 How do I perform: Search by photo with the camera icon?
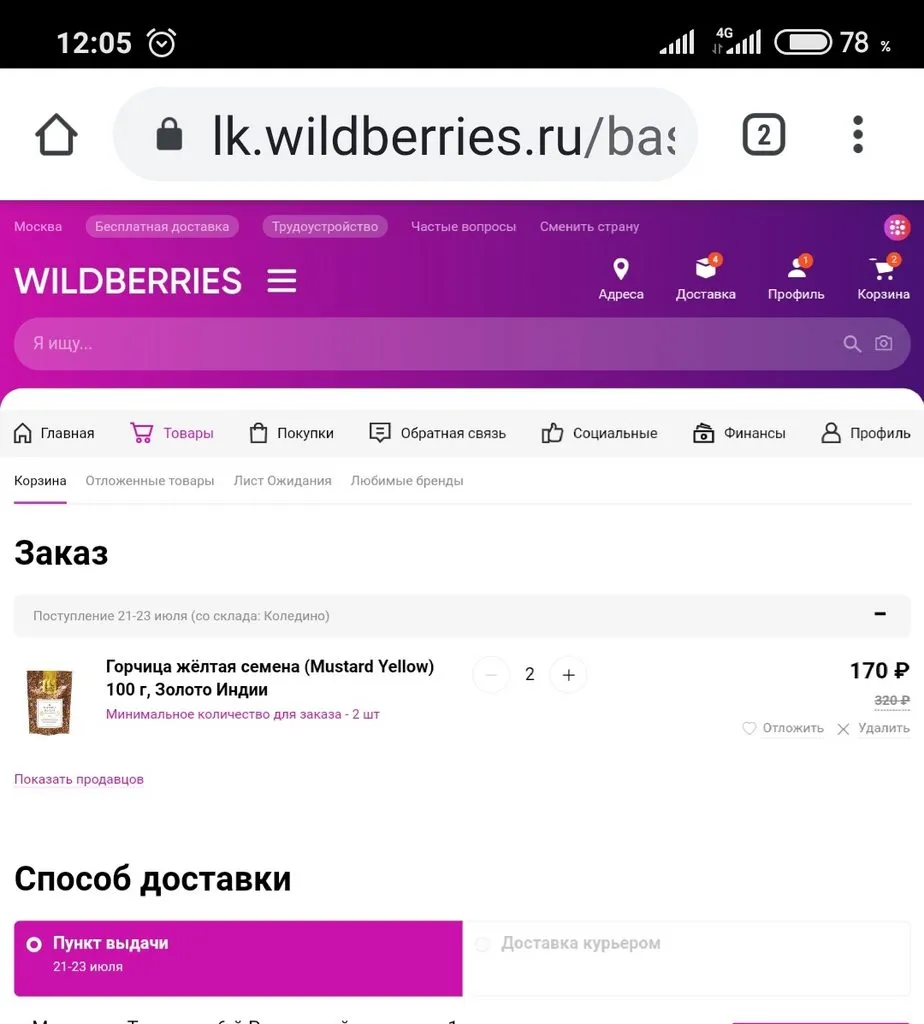(883, 344)
